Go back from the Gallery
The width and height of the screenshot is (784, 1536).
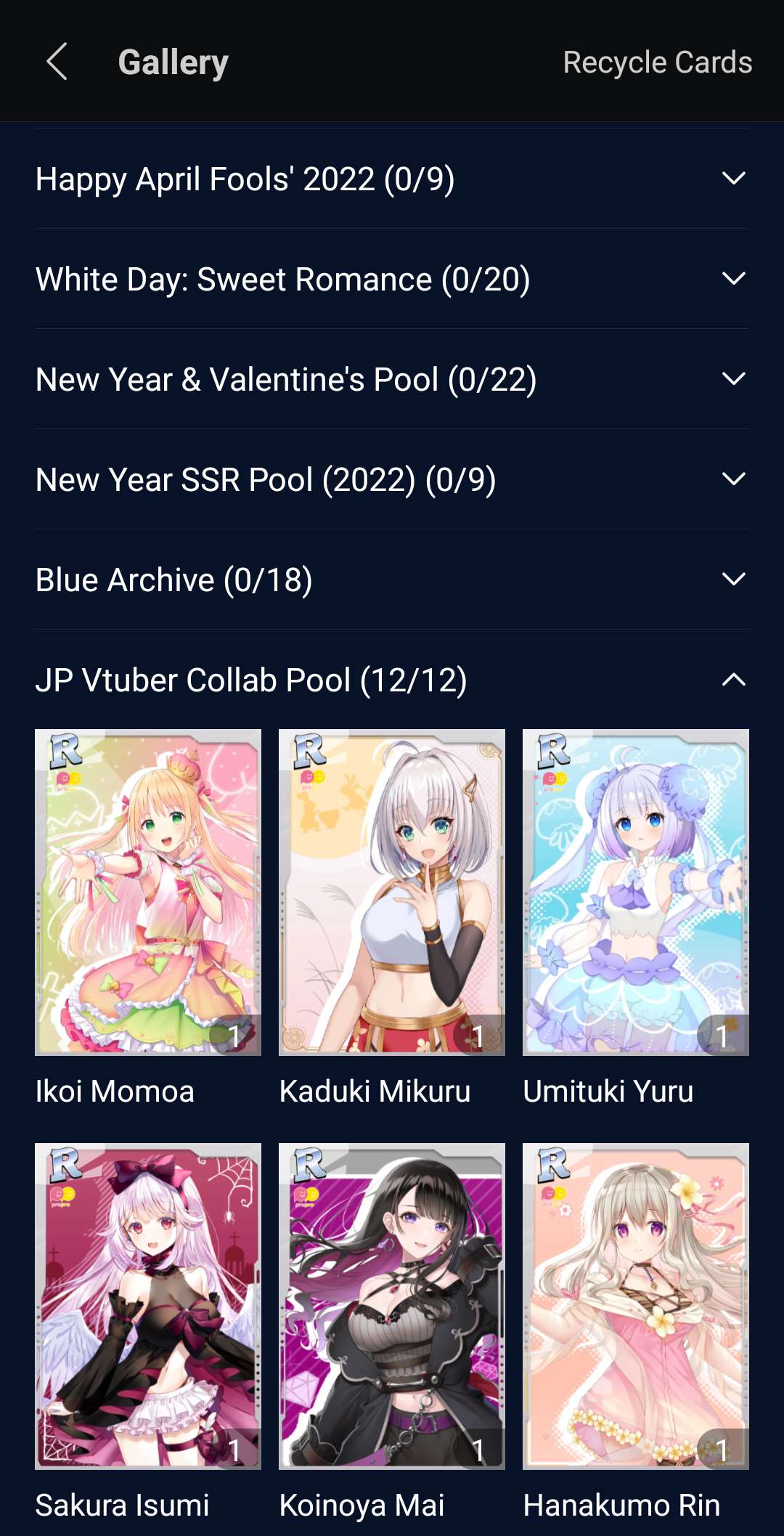57,62
